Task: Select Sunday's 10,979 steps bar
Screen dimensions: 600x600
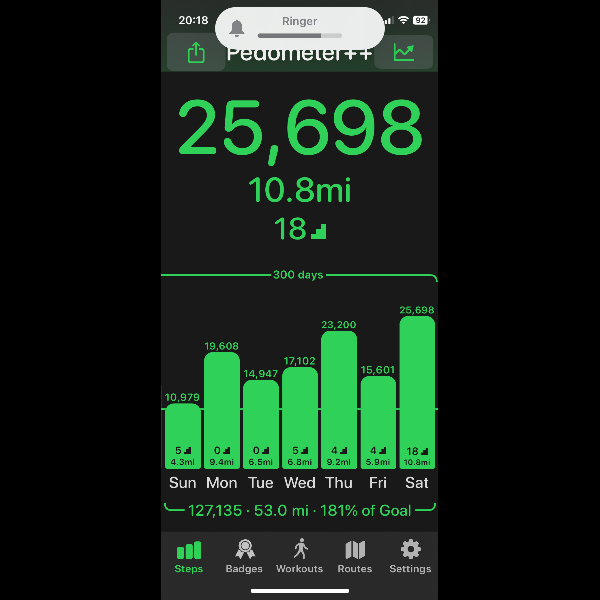Action: (183, 436)
